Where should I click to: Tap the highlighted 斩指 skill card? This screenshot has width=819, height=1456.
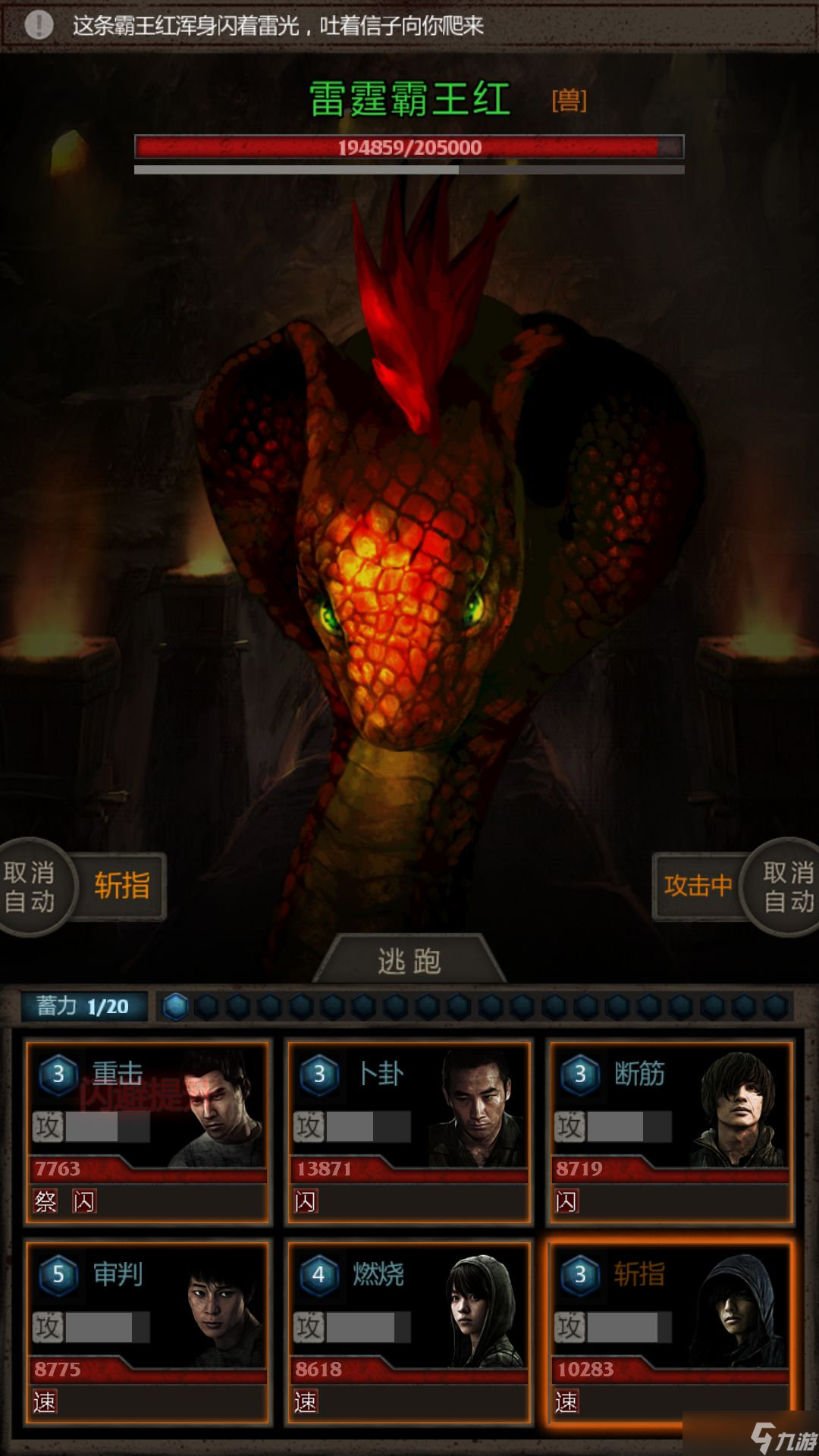(670, 1332)
